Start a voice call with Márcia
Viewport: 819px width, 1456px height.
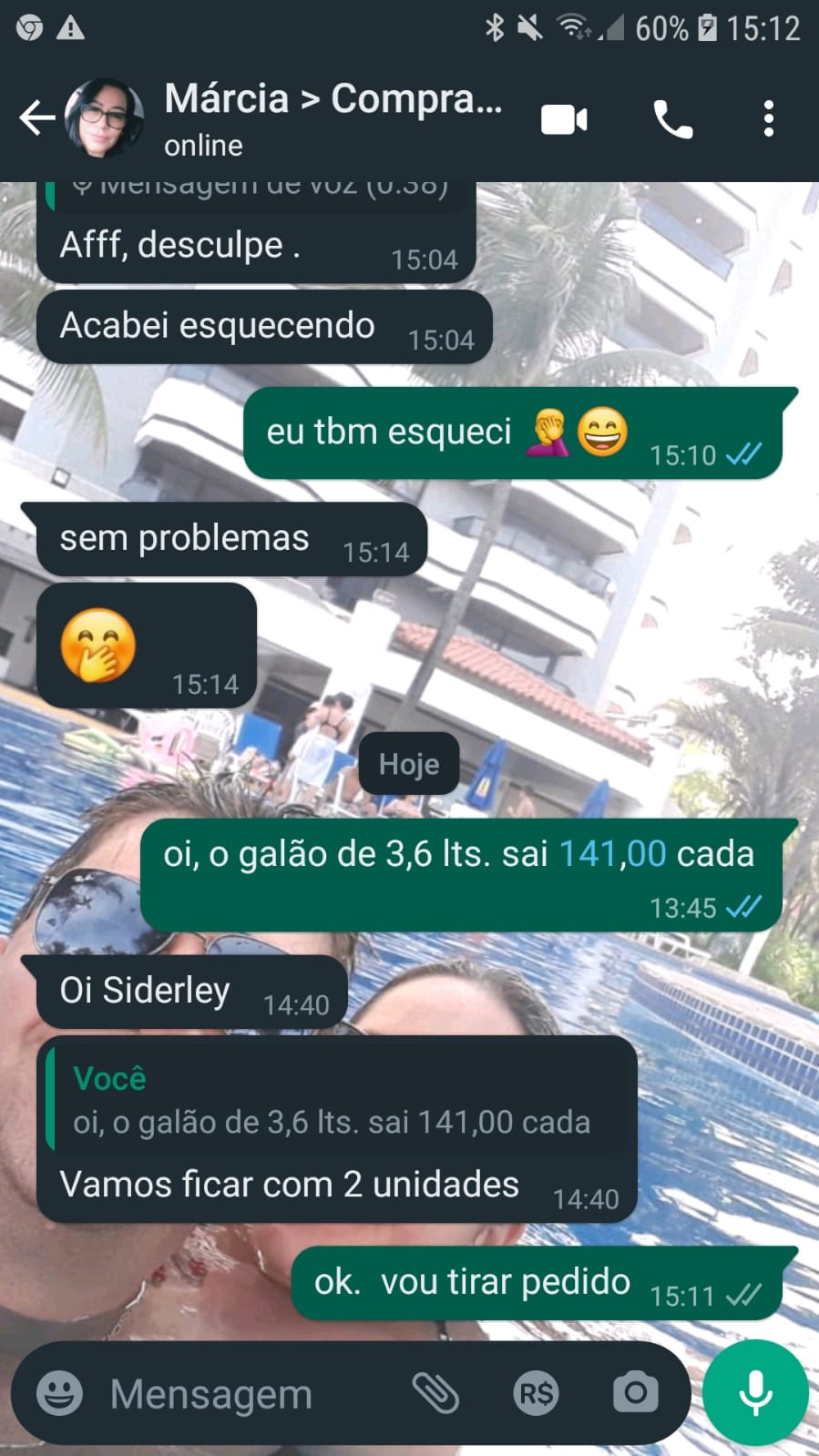(x=673, y=119)
